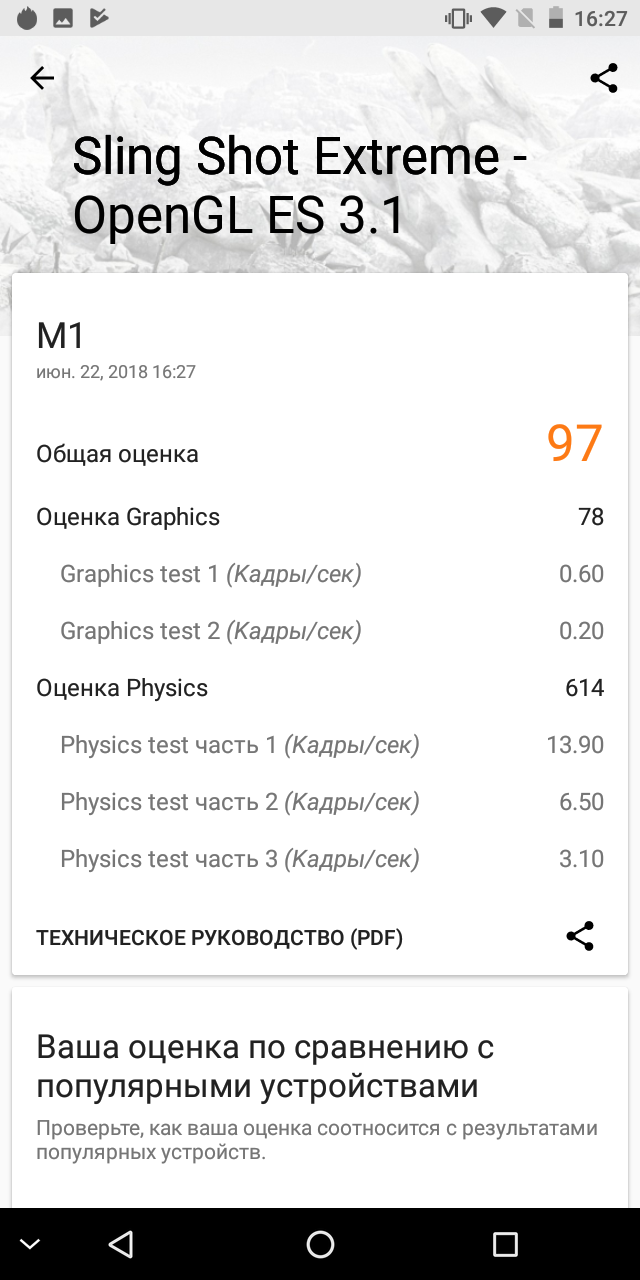640x1280 pixels.
Task: Share the M1 result card
Action: [x=580, y=936]
